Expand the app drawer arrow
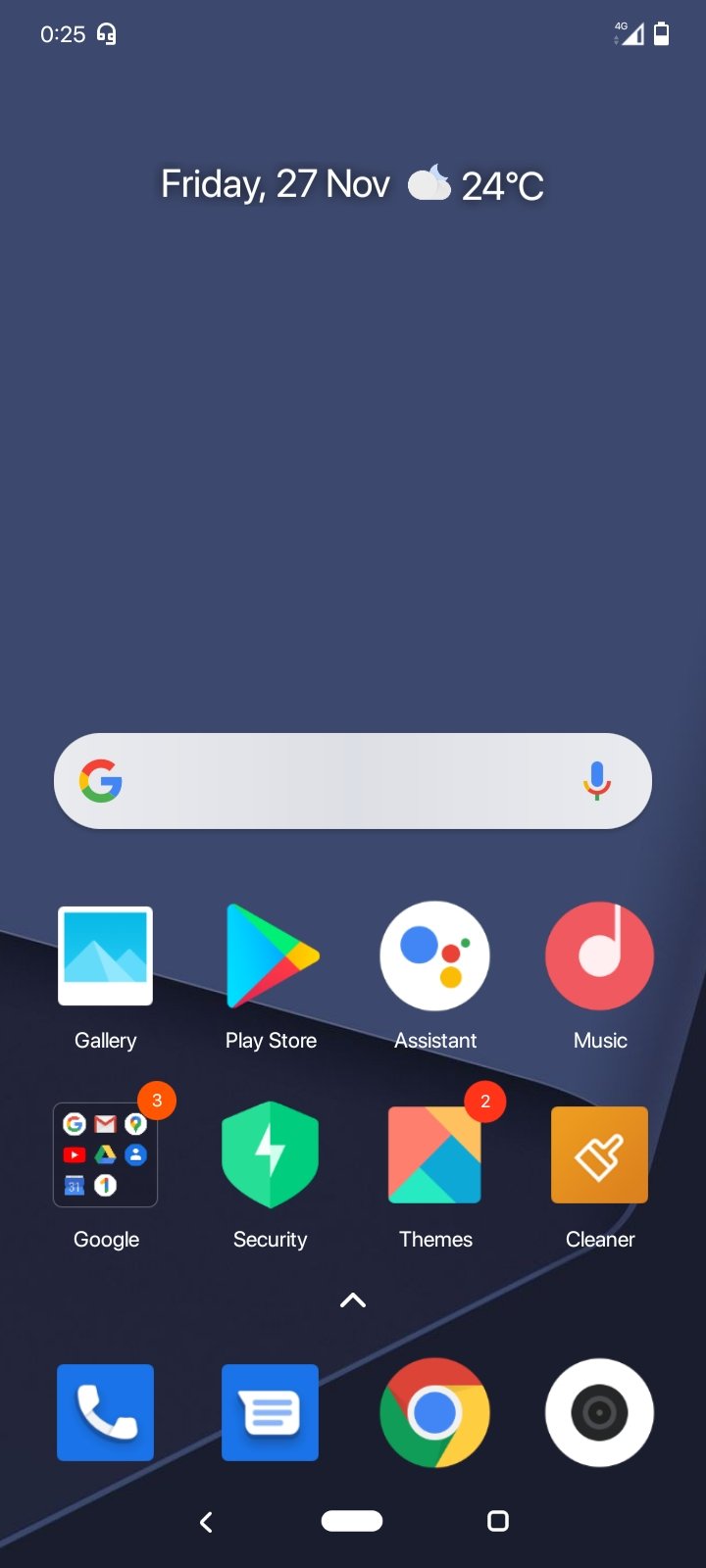 point(352,1300)
